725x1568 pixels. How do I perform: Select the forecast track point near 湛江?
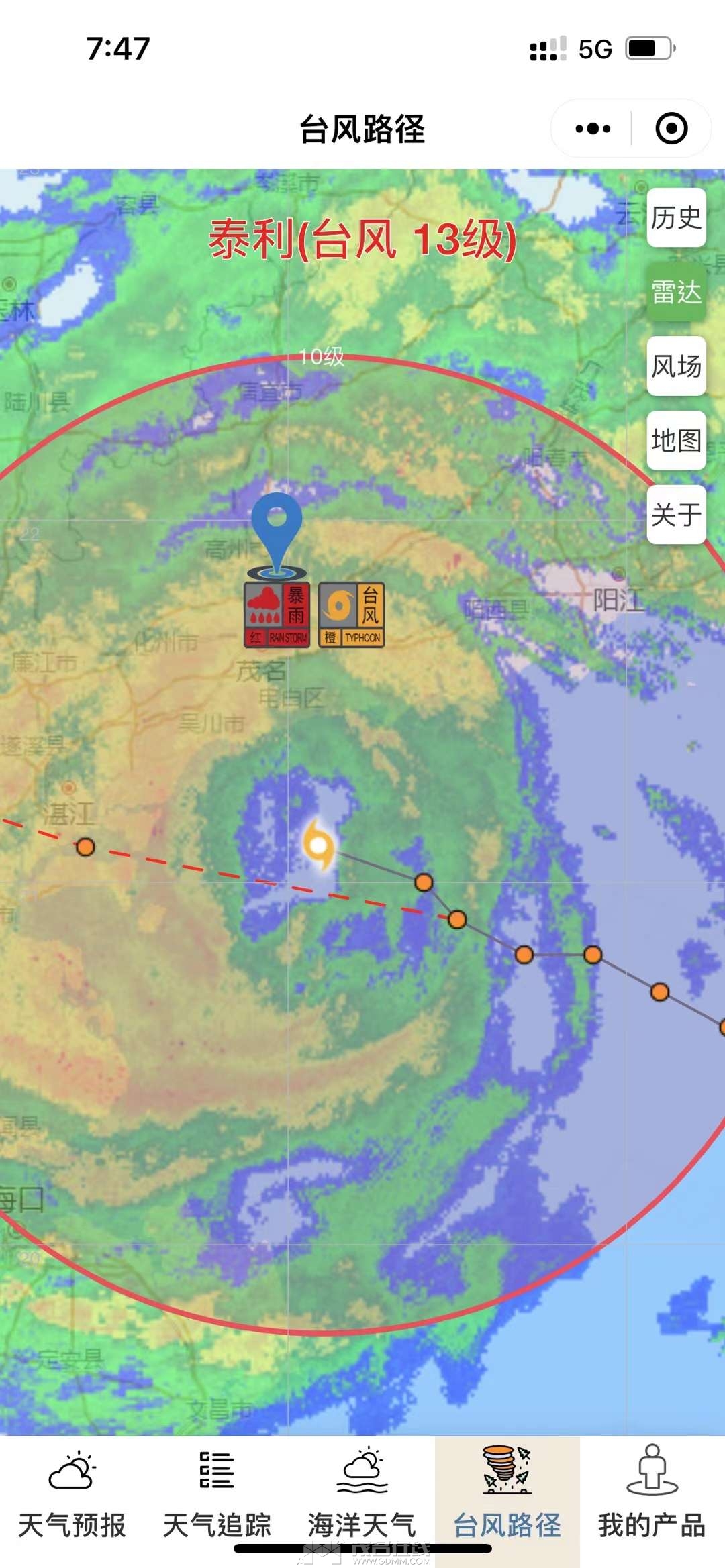pos(85,847)
